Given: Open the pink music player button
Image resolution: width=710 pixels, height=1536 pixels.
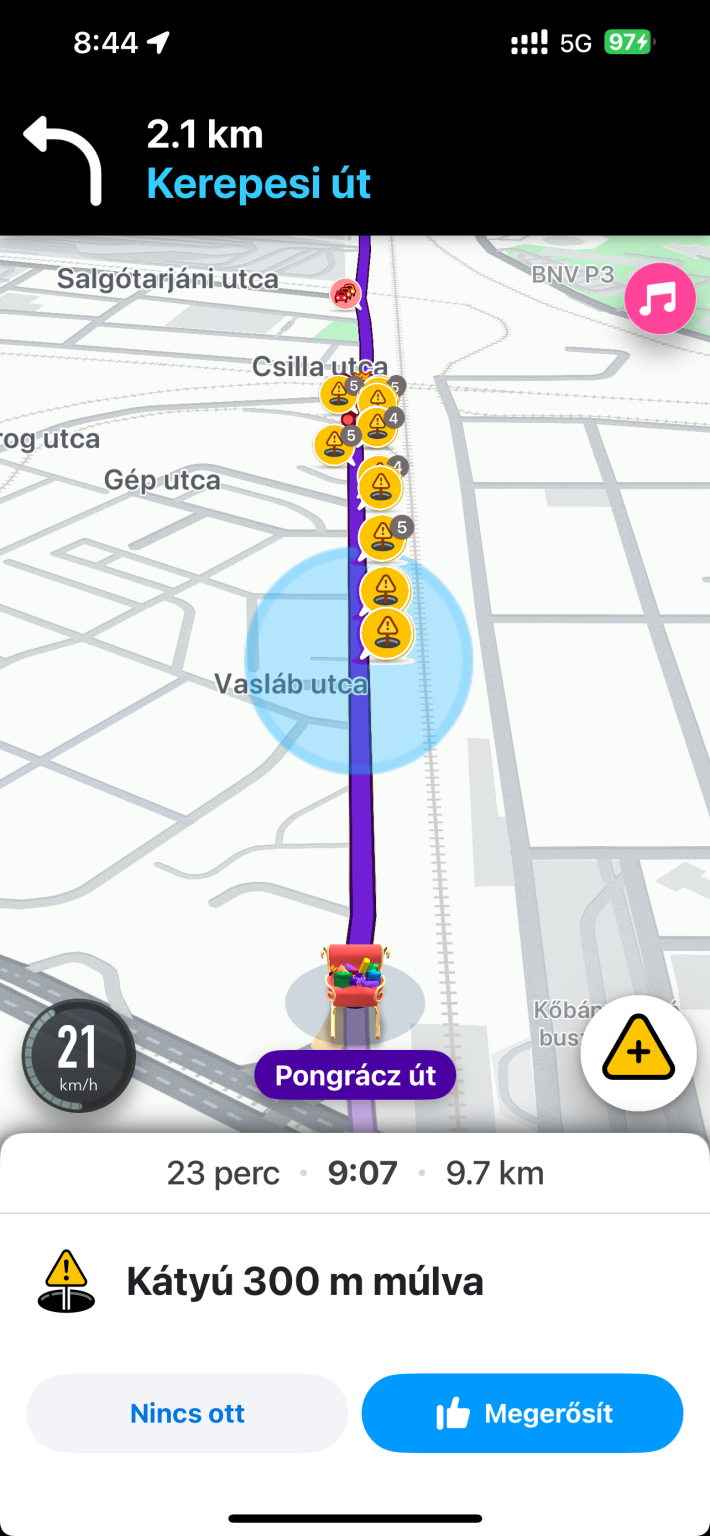Looking at the screenshot, I should tap(660, 298).
